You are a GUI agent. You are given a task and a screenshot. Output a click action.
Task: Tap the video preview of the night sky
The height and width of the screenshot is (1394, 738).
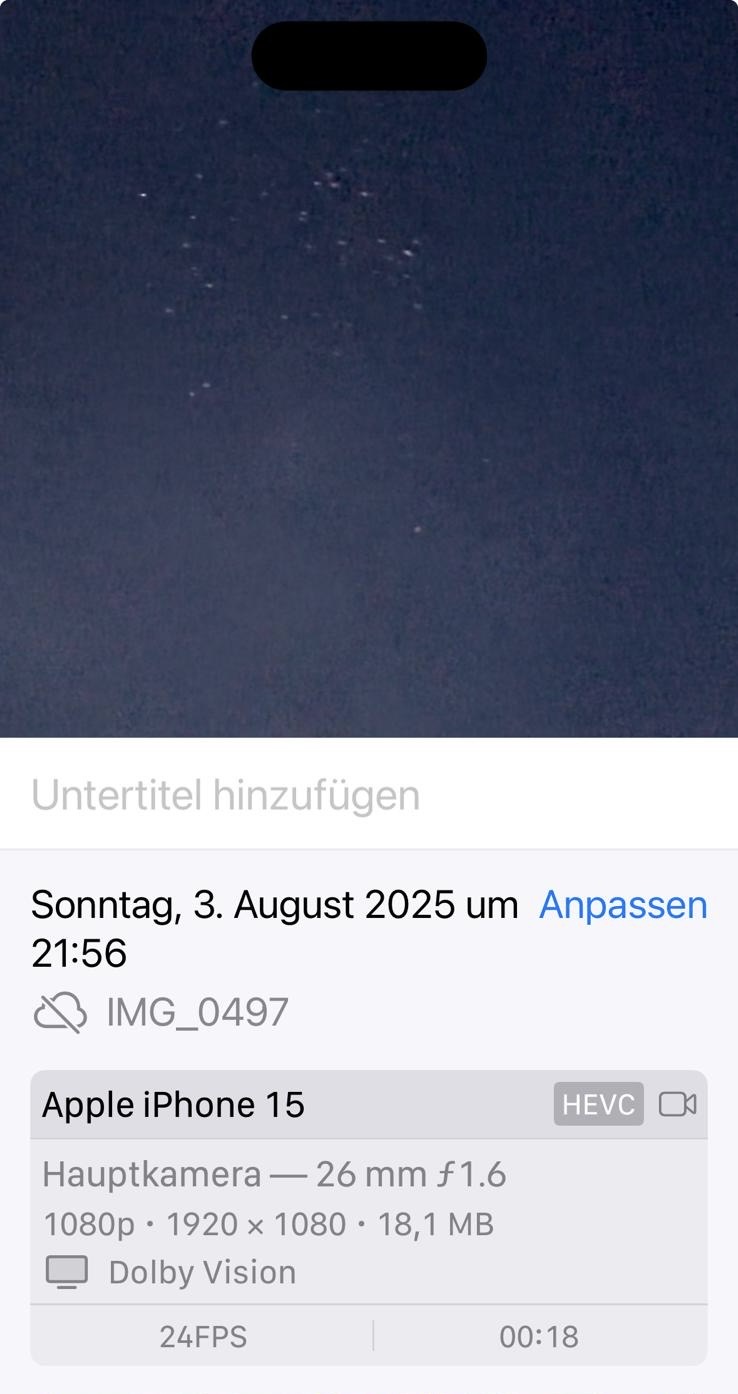[369, 400]
